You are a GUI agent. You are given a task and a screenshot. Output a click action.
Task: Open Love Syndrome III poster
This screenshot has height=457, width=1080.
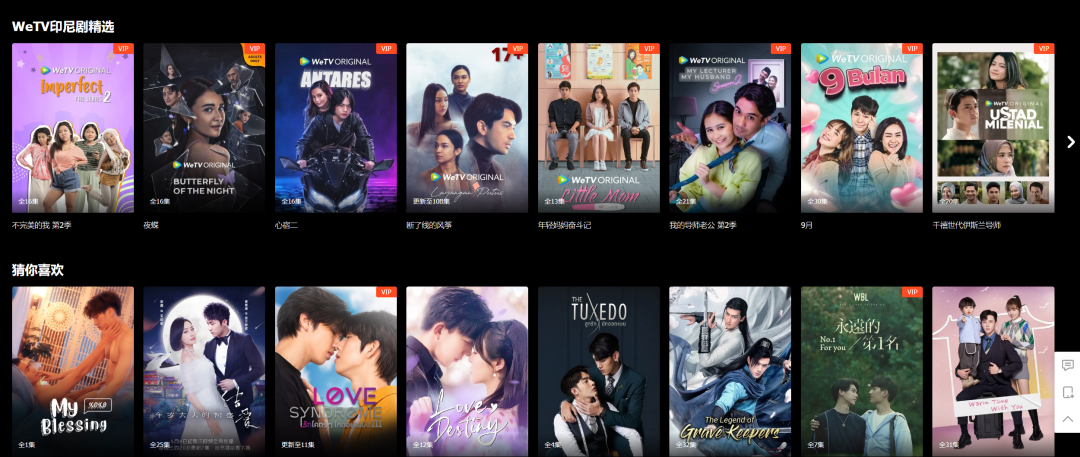[x=335, y=370]
